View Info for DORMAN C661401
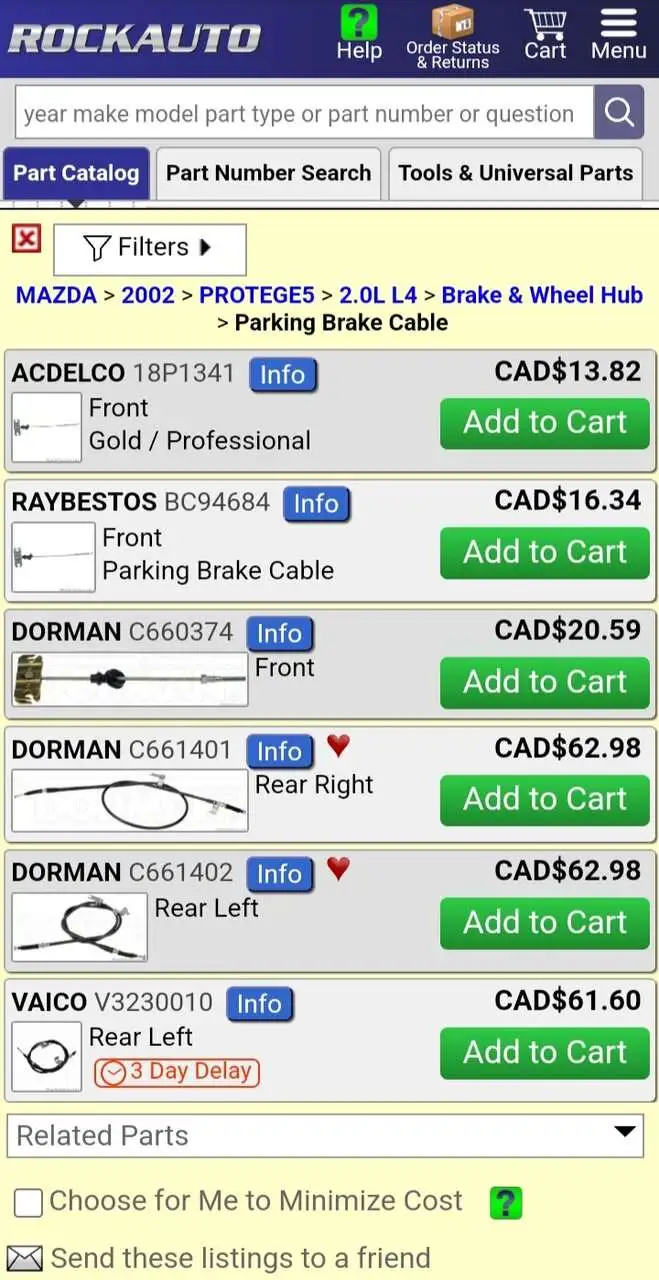This screenshot has width=659, height=1280. [x=279, y=751]
